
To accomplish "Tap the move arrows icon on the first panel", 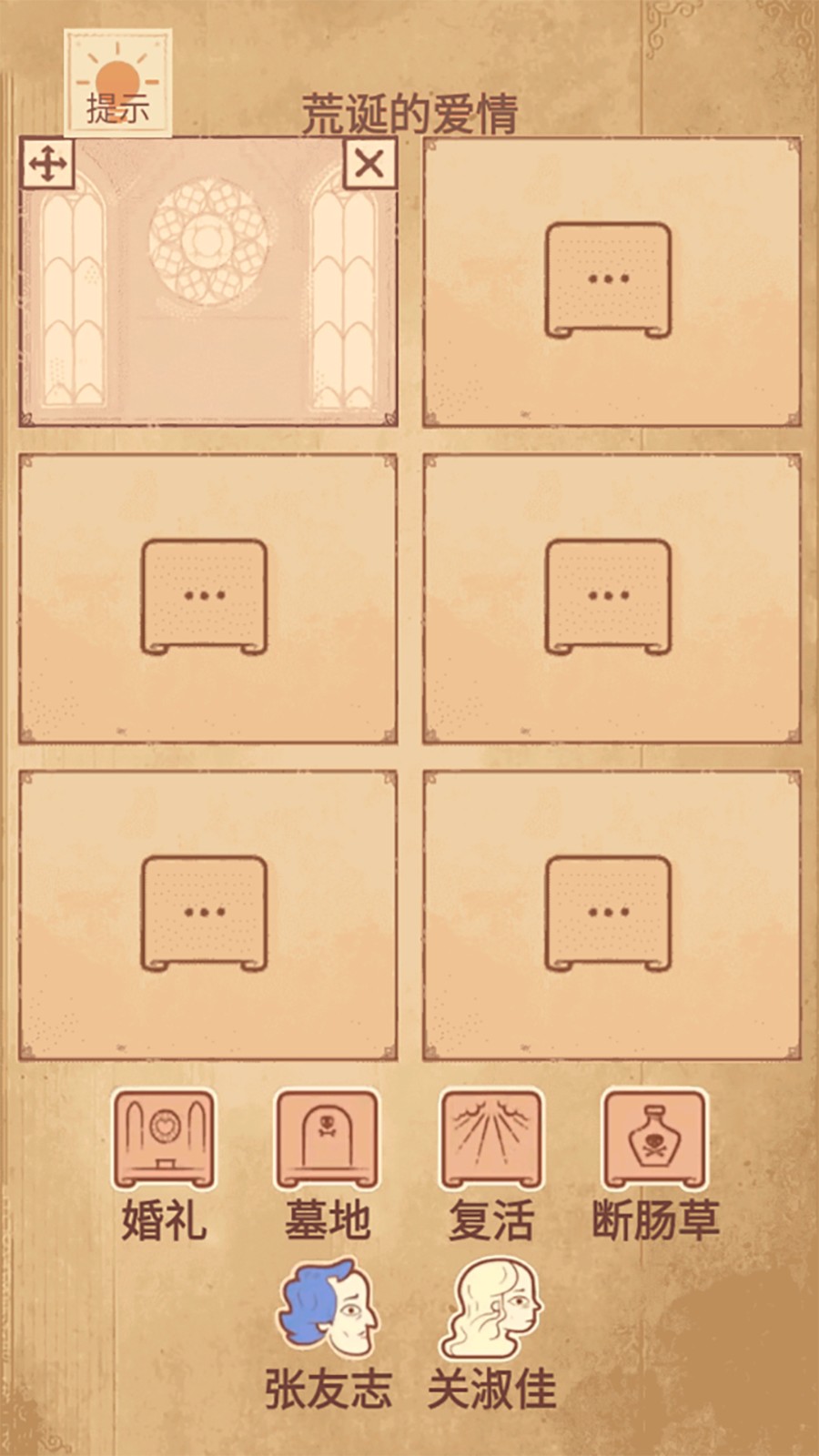I will [x=47, y=165].
